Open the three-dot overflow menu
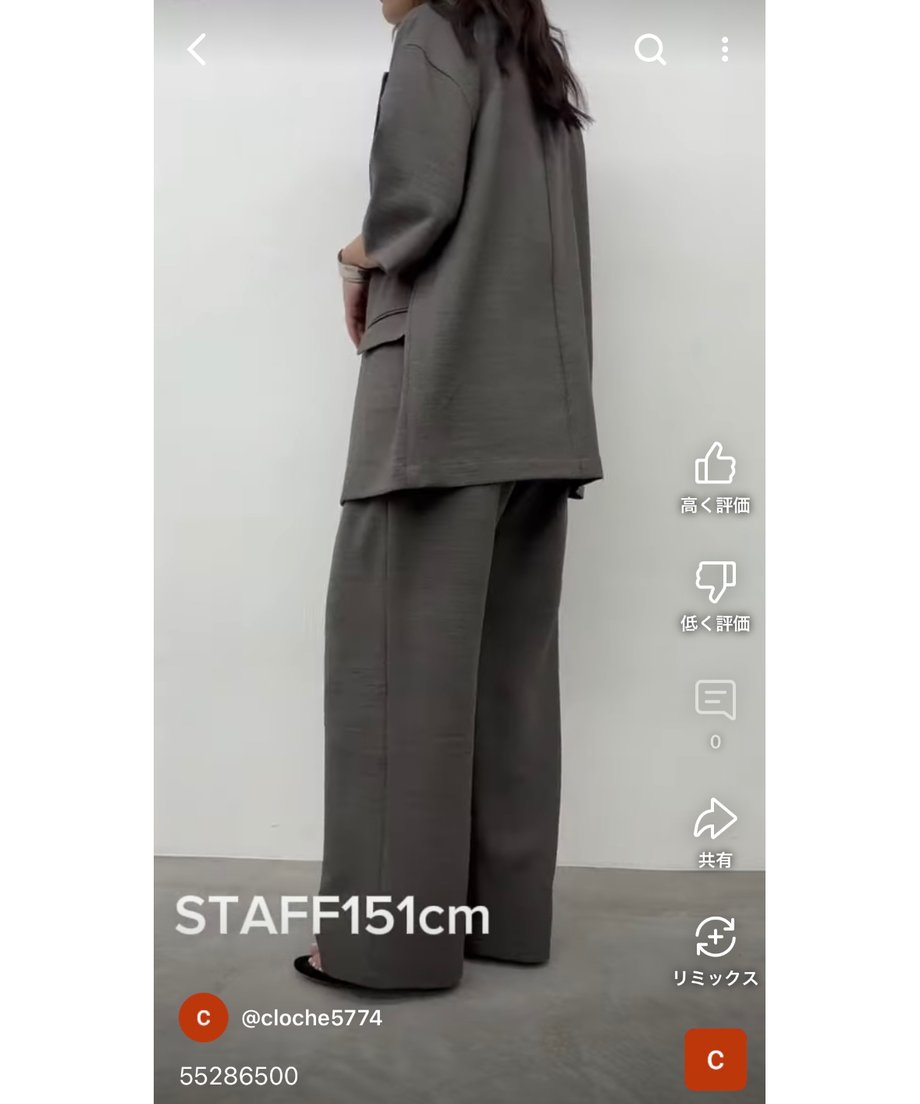This screenshot has width=920, height=1104. (x=724, y=50)
